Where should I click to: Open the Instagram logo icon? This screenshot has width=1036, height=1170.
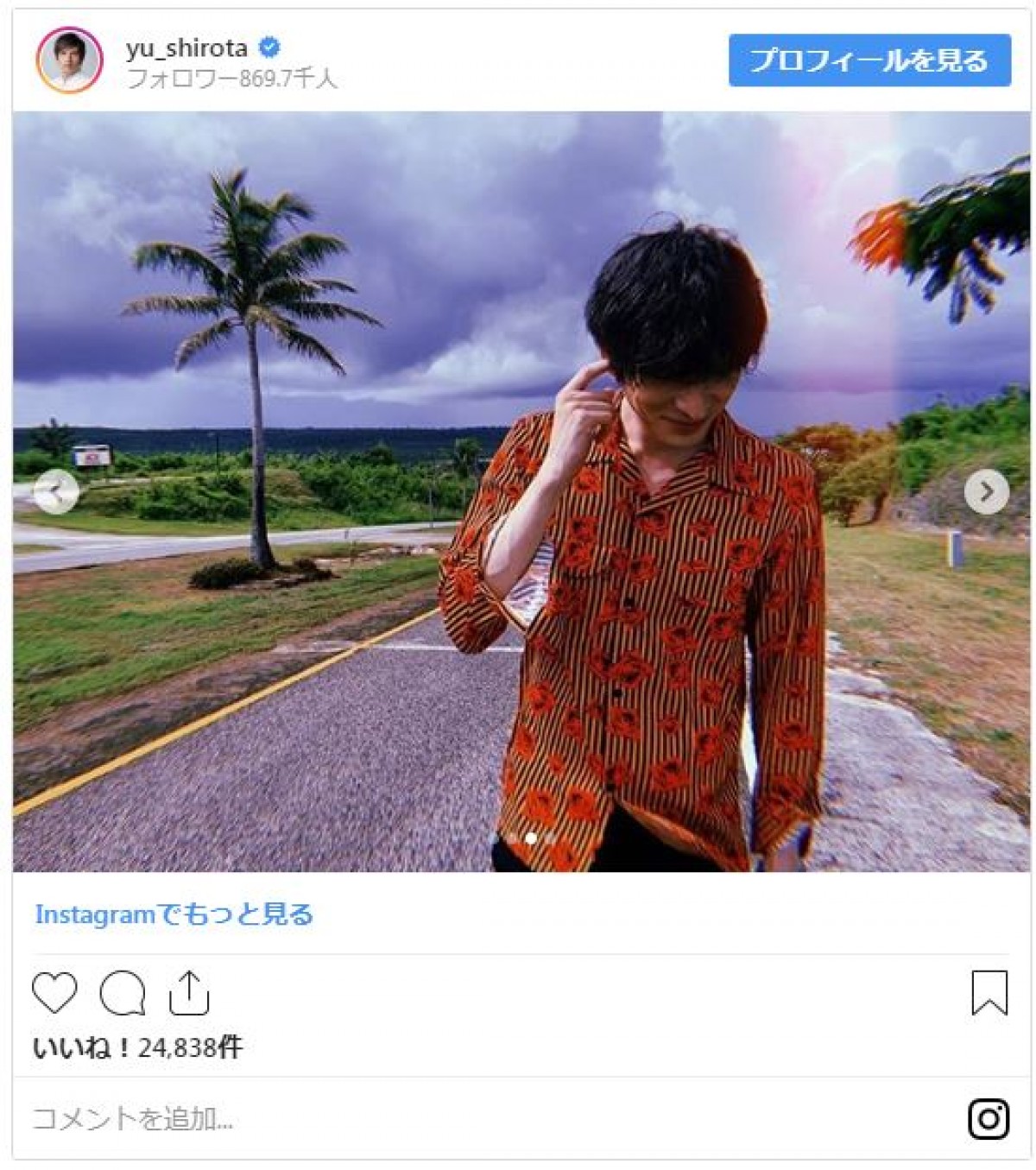(x=989, y=1119)
